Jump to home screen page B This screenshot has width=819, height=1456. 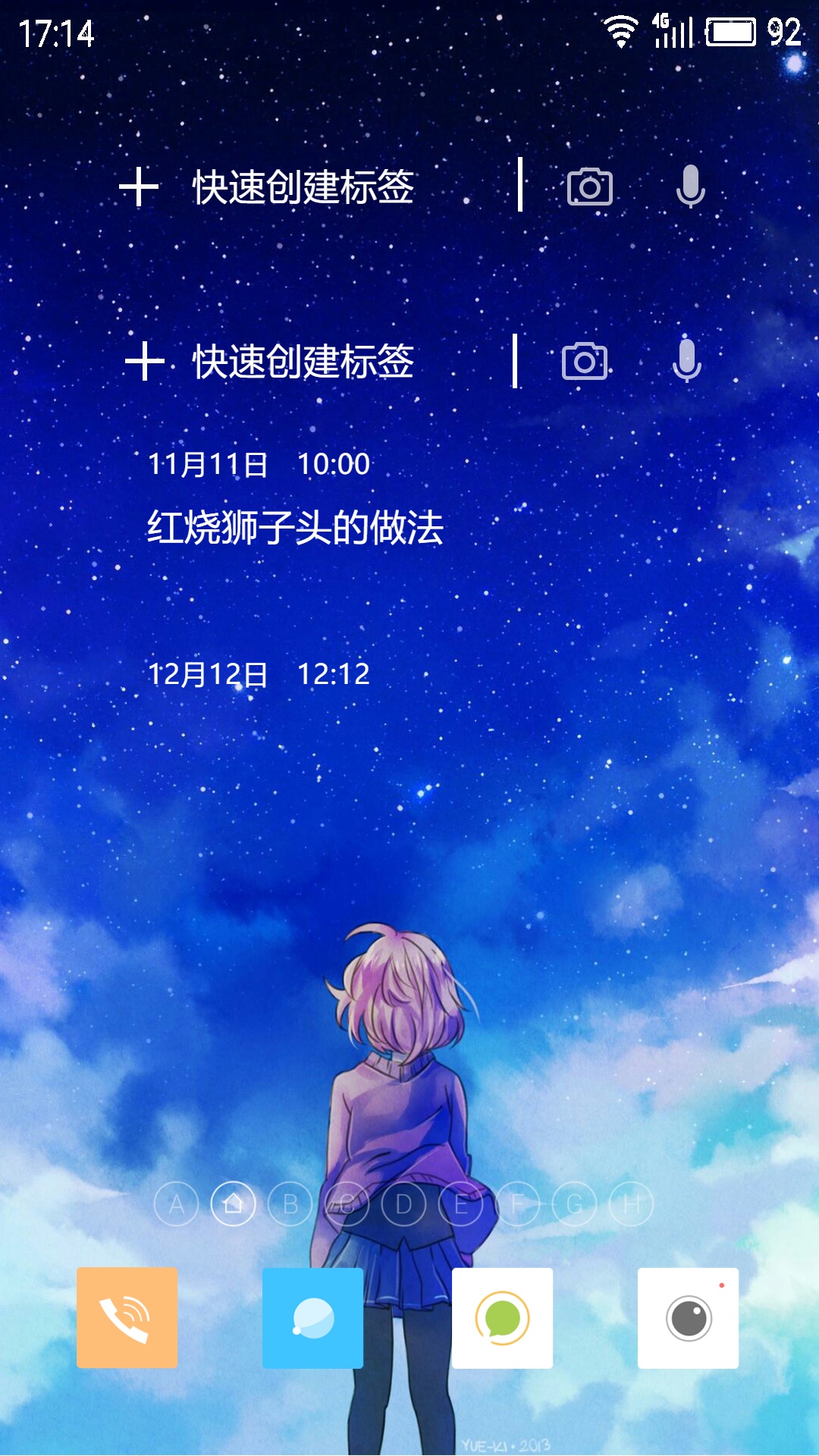290,1204
